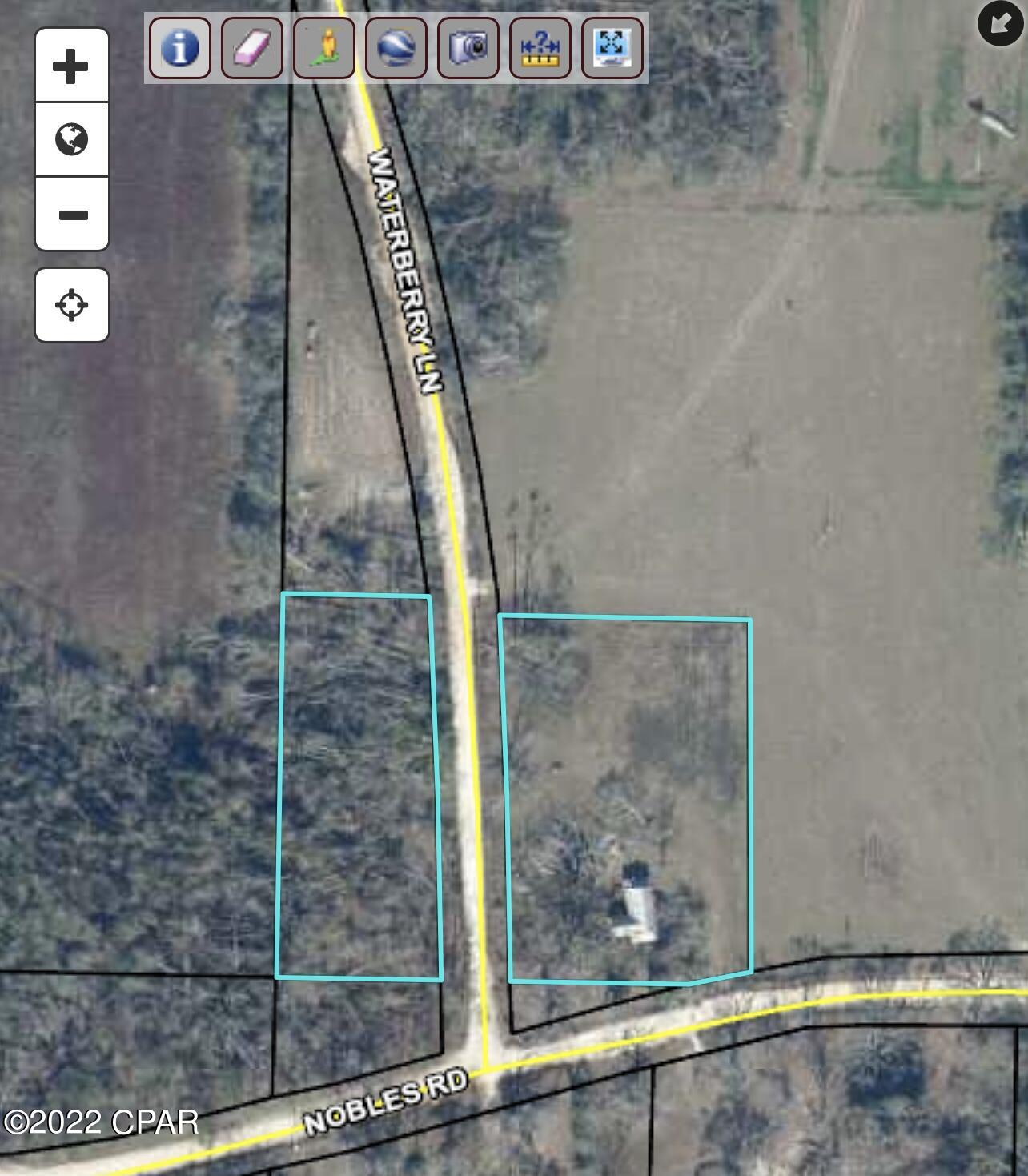Image resolution: width=1028 pixels, height=1176 pixels.
Task: Click the Waterberry Ln road label
Action: tap(400, 272)
